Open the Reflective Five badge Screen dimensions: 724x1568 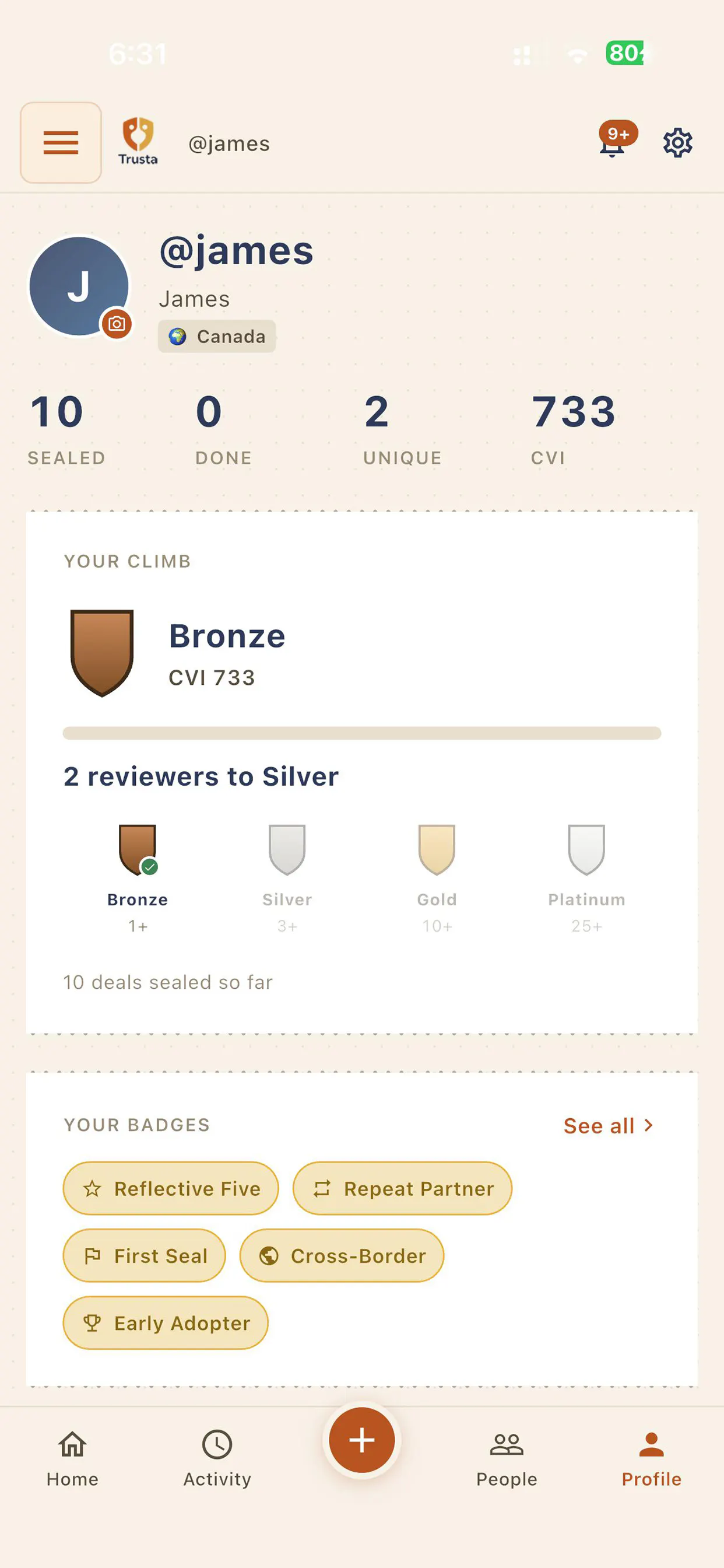click(171, 1188)
